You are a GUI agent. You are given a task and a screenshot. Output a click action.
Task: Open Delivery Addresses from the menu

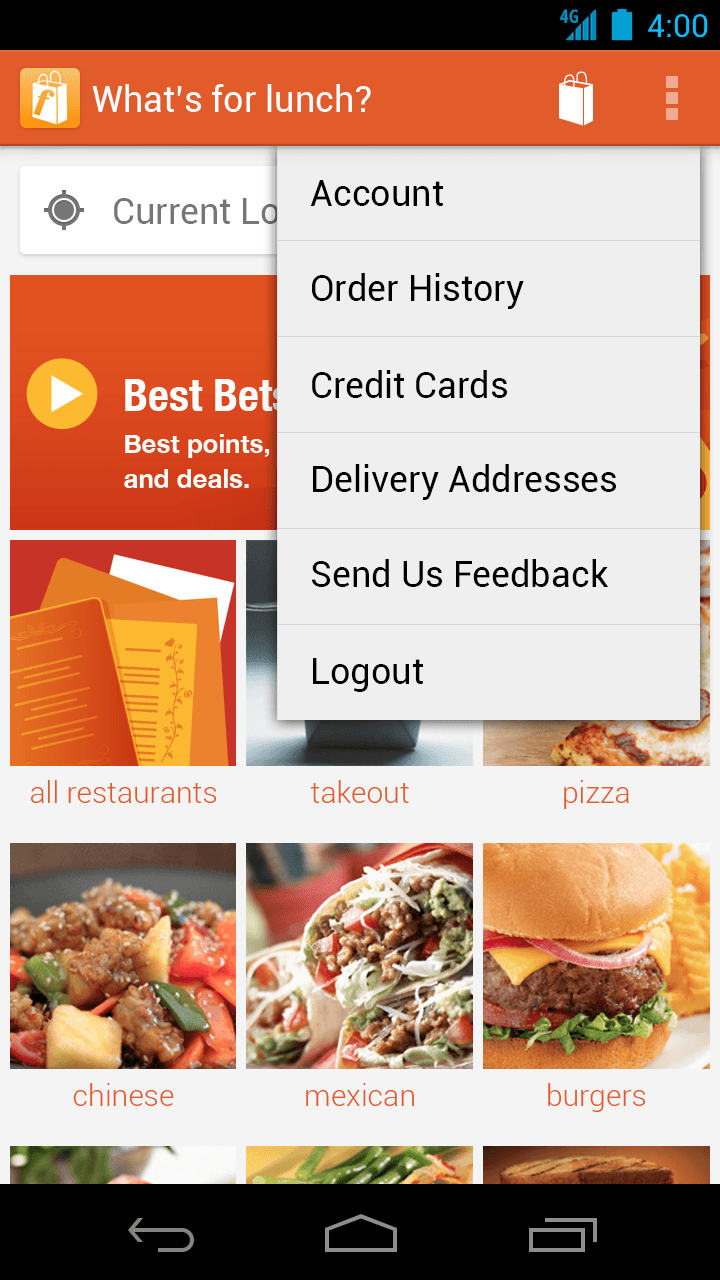[x=488, y=479]
